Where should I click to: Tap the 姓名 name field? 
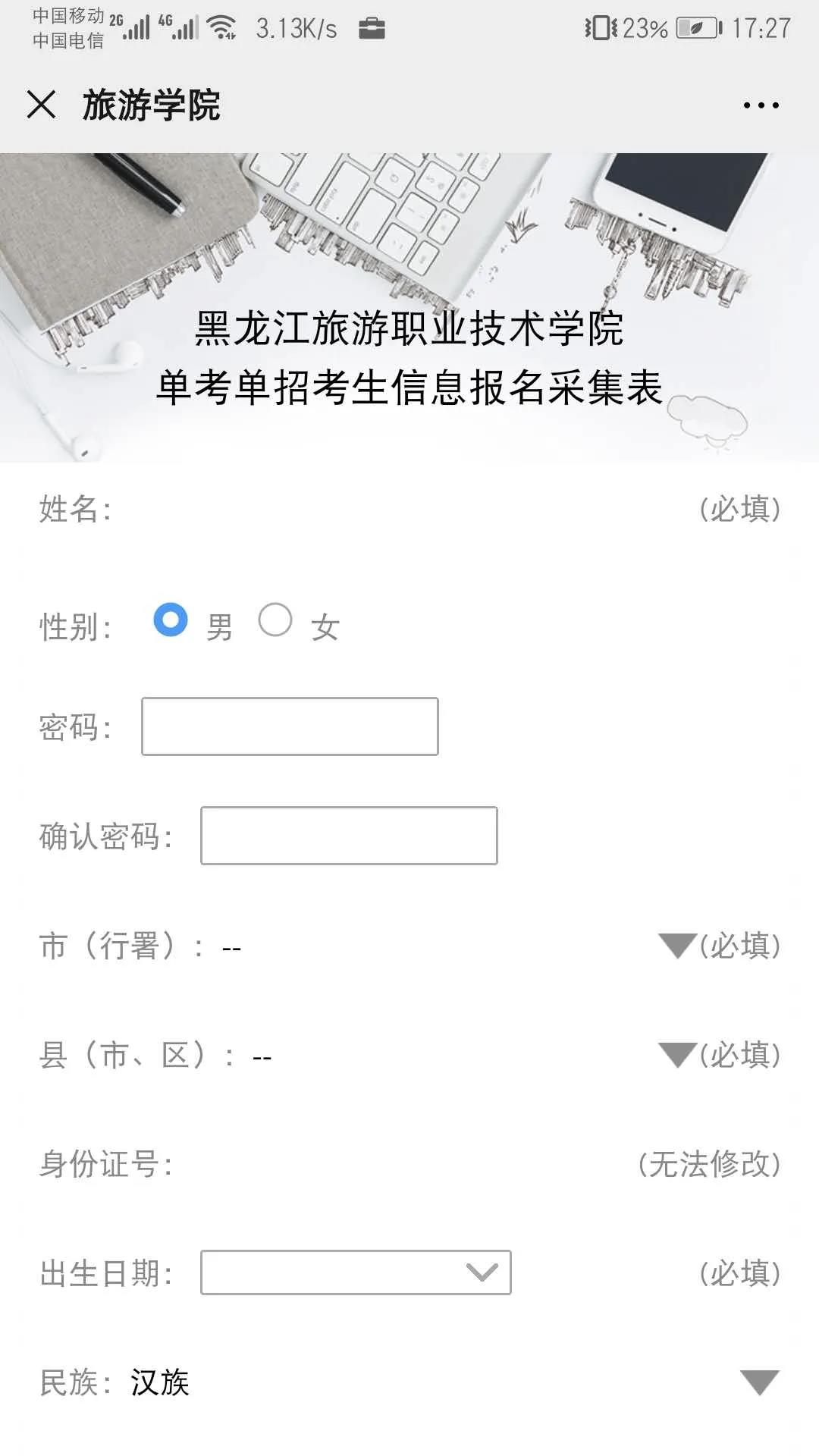click(x=402, y=509)
